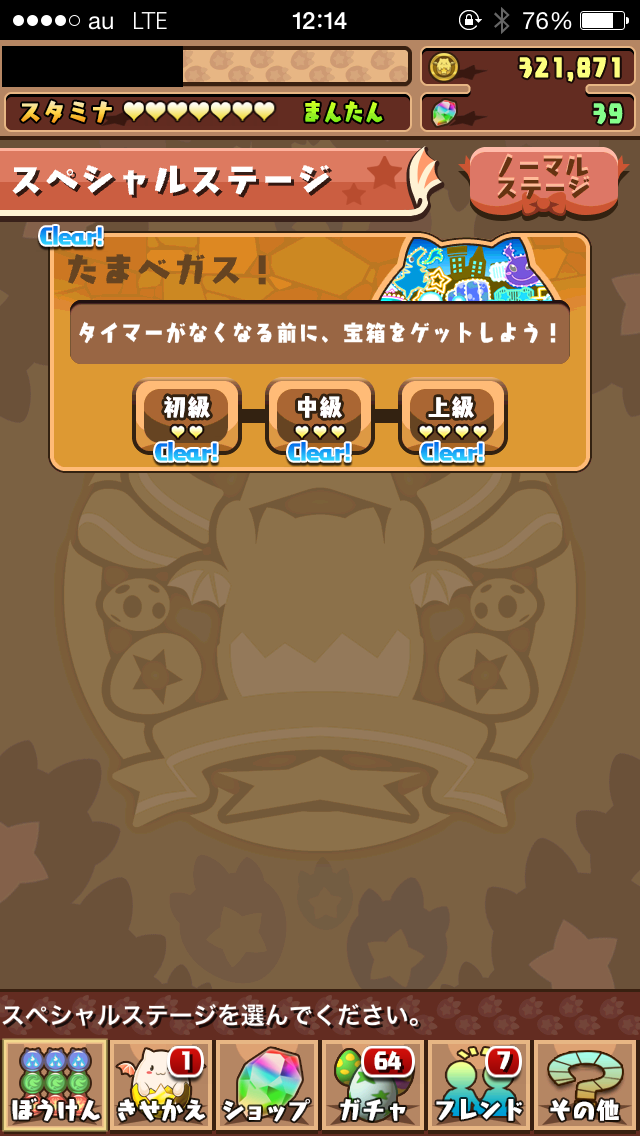The height and width of the screenshot is (1136, 640).
Task: View the フレンド tab
Action: point(479,1085)
